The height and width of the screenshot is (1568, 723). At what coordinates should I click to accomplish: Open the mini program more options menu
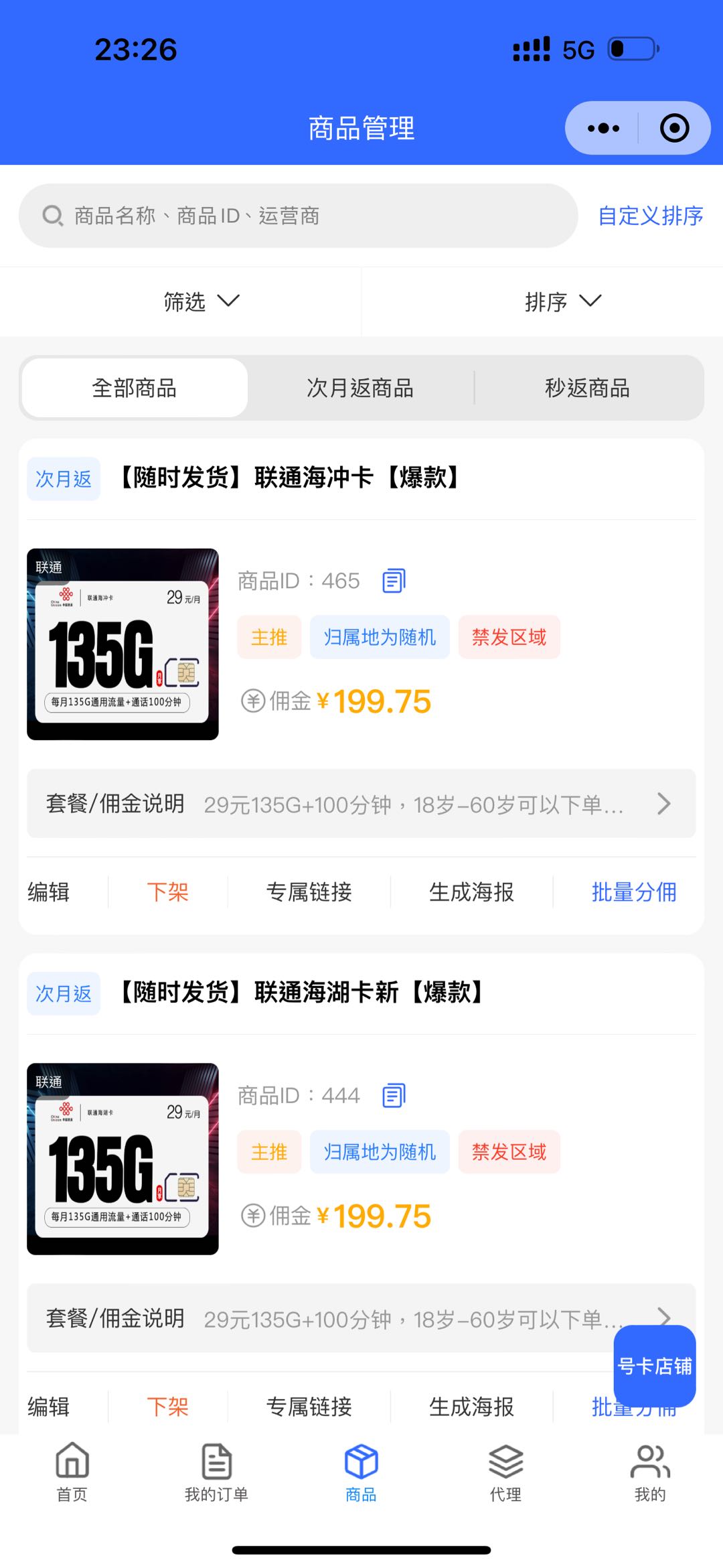click(603, 128)
